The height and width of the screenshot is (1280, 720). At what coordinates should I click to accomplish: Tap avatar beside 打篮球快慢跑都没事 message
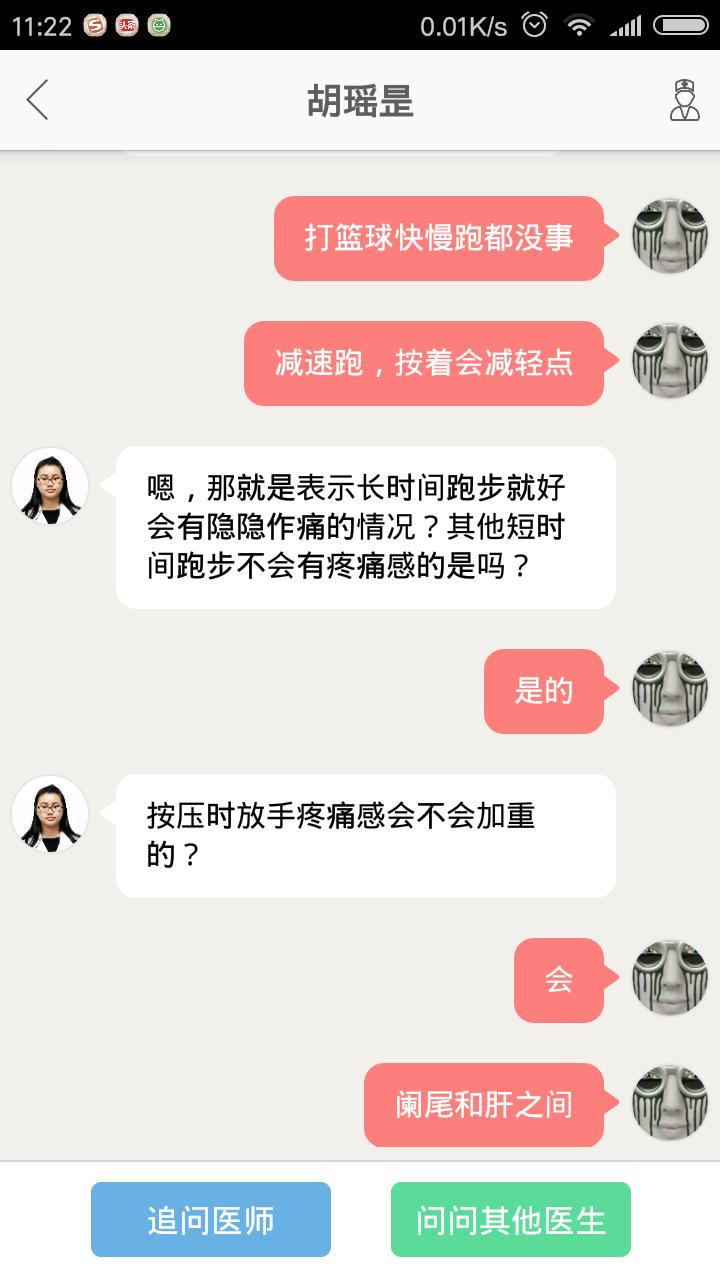click(669, 238)
